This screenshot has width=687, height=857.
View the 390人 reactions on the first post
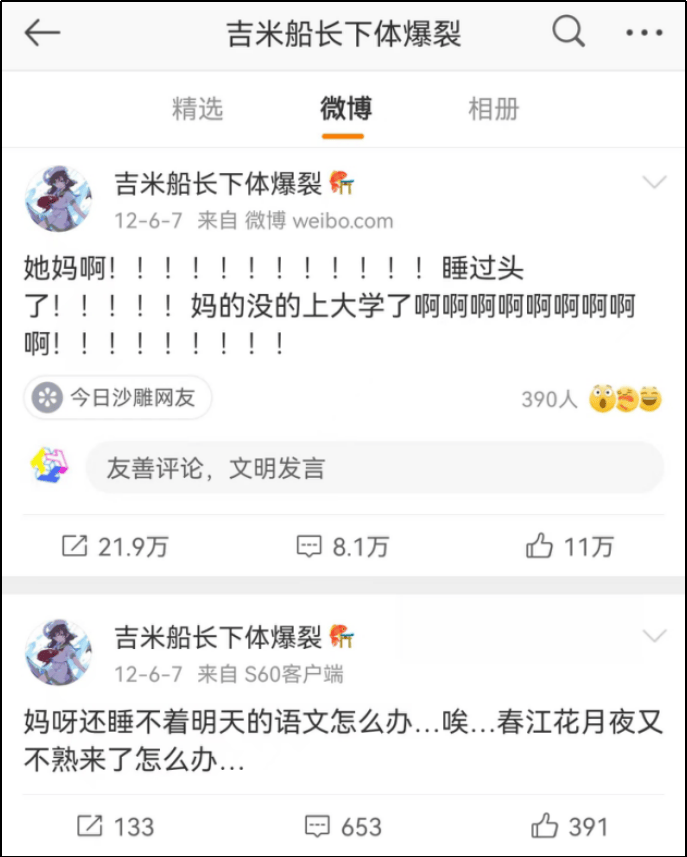(591, 399)
